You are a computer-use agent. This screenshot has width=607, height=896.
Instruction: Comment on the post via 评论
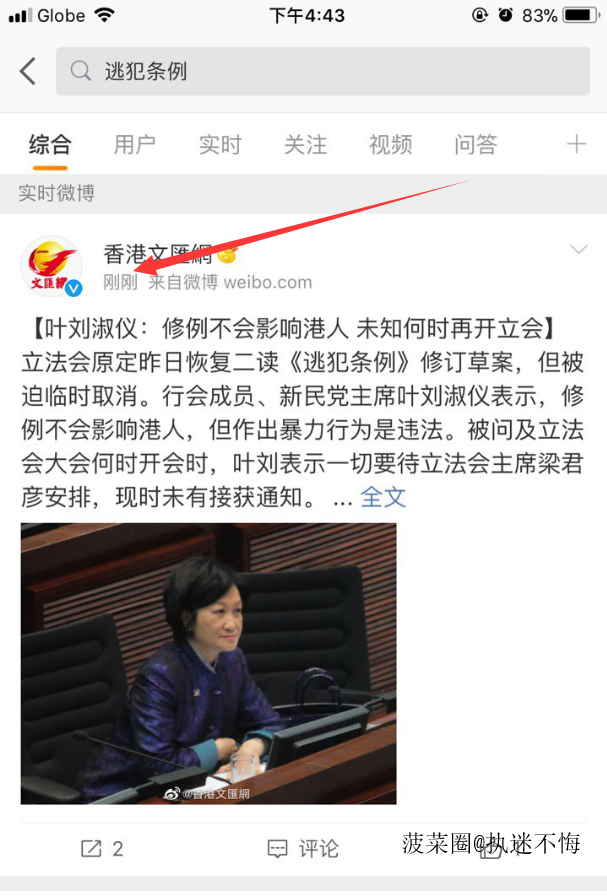point(304,849)
